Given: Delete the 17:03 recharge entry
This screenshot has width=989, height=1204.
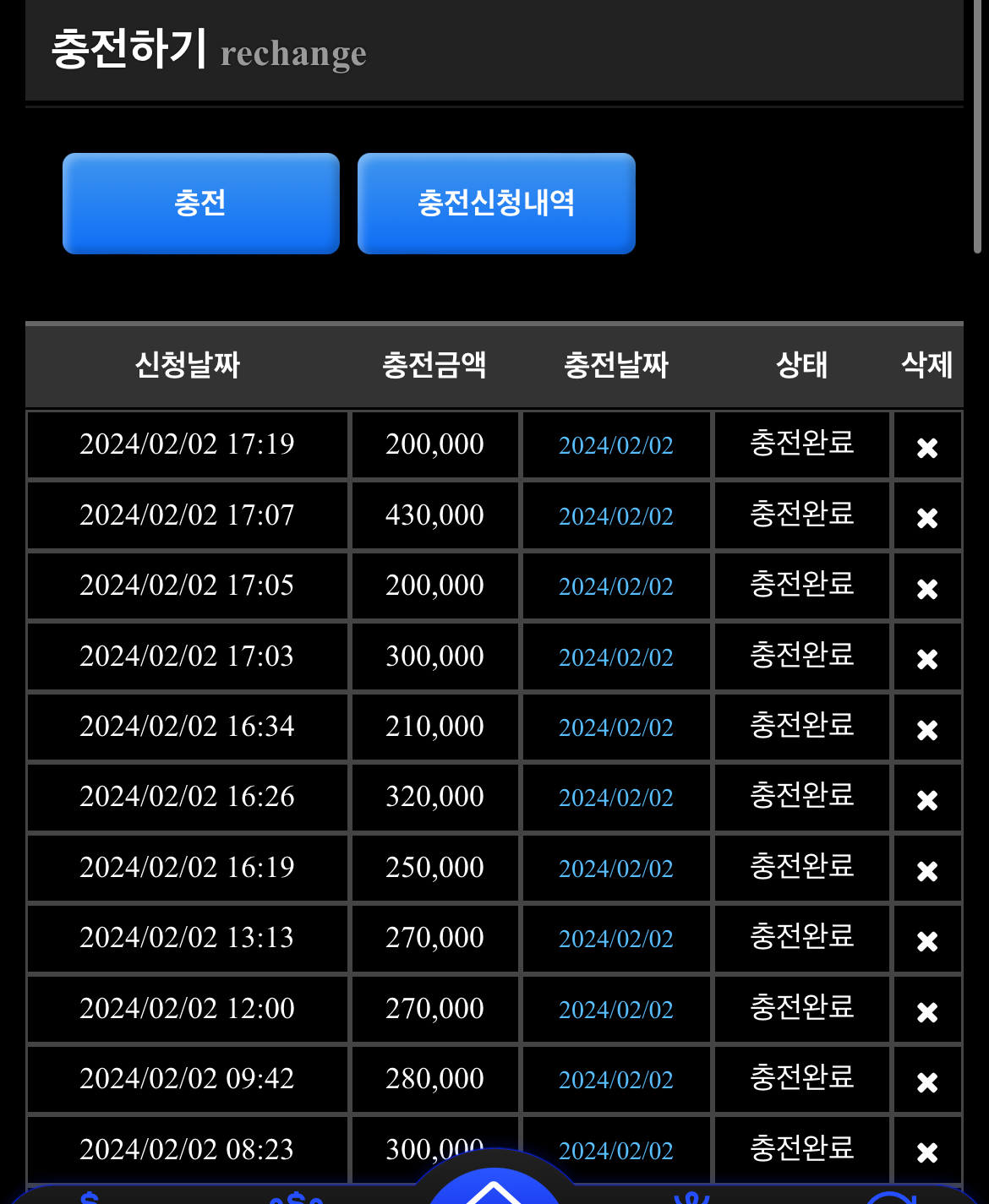Looking at the screenshot, I should pos(927,659).
